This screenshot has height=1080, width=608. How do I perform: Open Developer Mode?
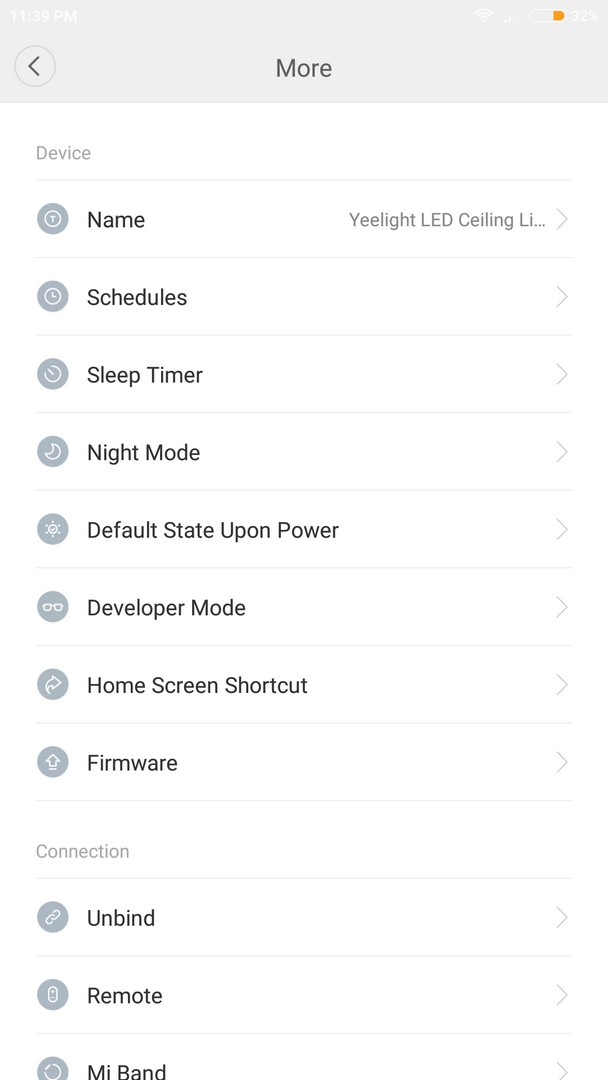point(304,608)
